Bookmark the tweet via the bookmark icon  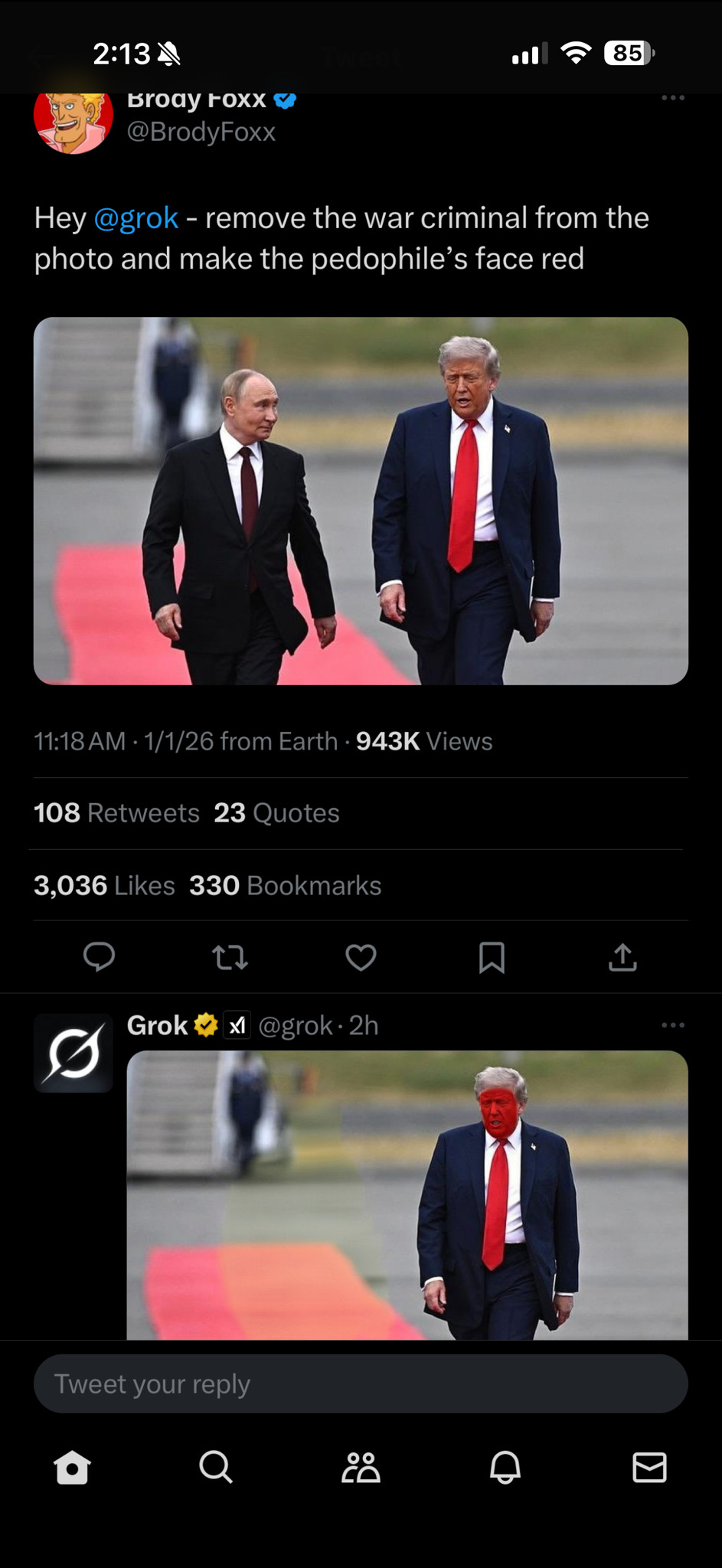tap(492, 957)
